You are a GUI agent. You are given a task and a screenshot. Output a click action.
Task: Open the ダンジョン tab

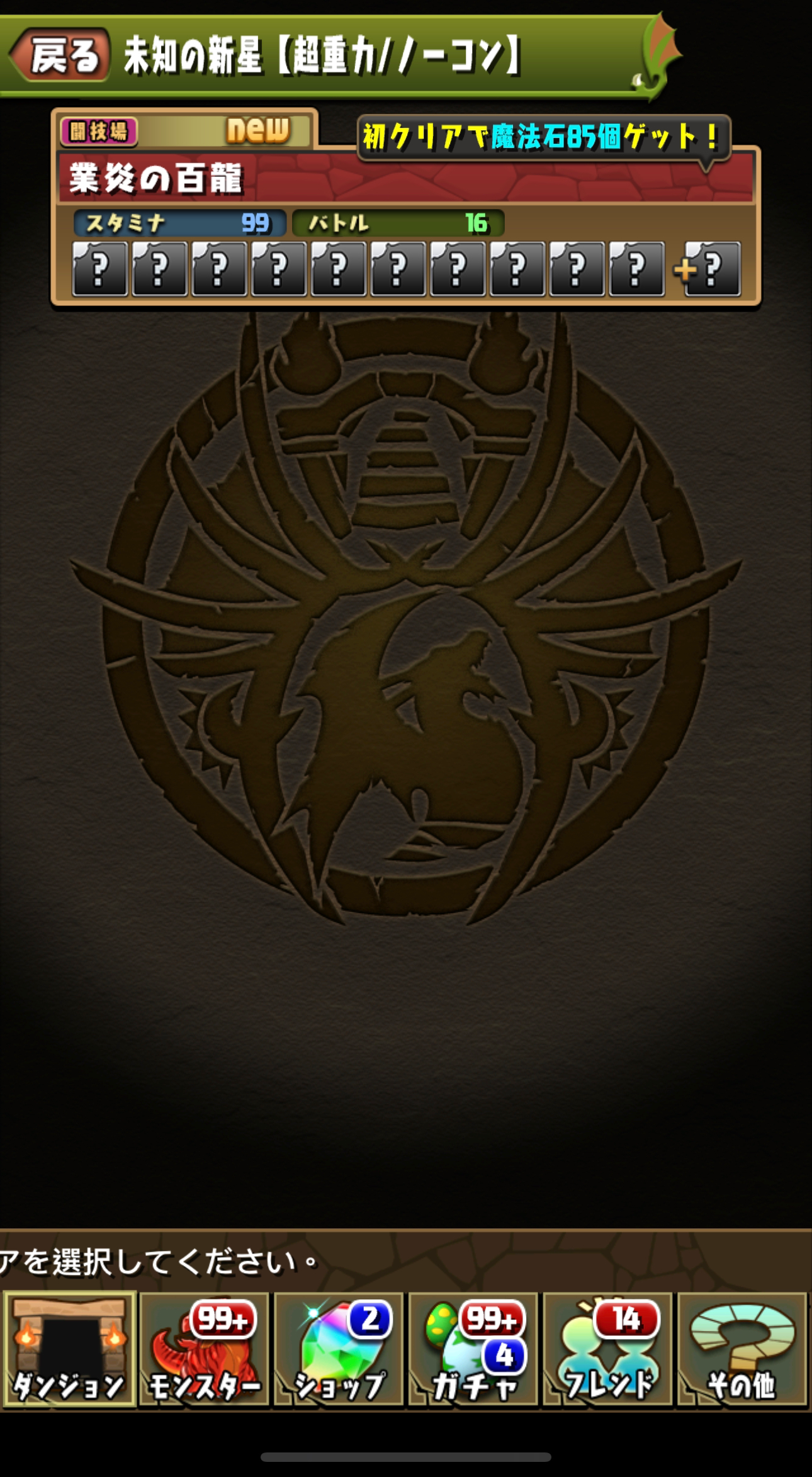pos(69,1349)
